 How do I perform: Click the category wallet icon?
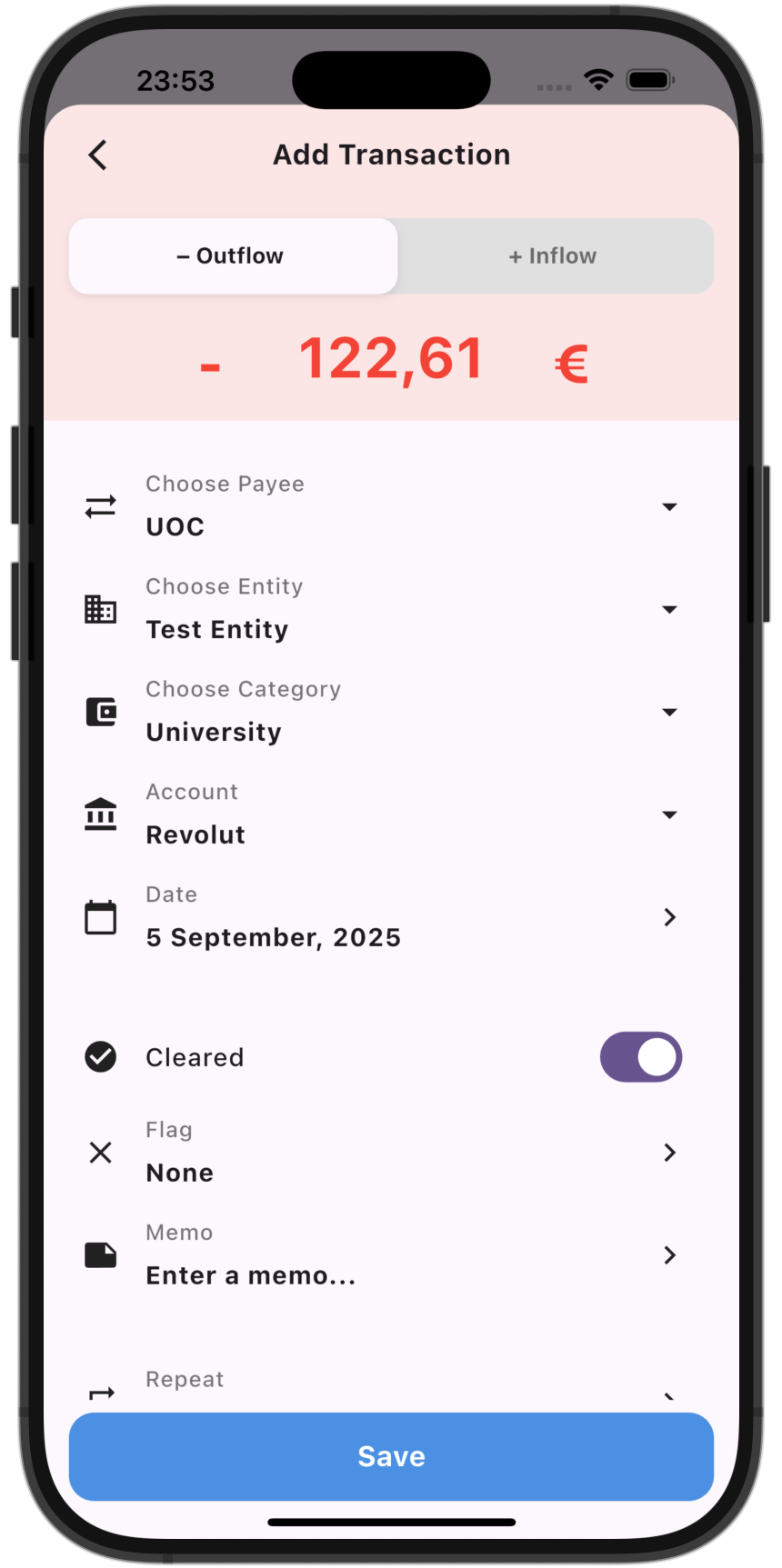pos(101,712)
